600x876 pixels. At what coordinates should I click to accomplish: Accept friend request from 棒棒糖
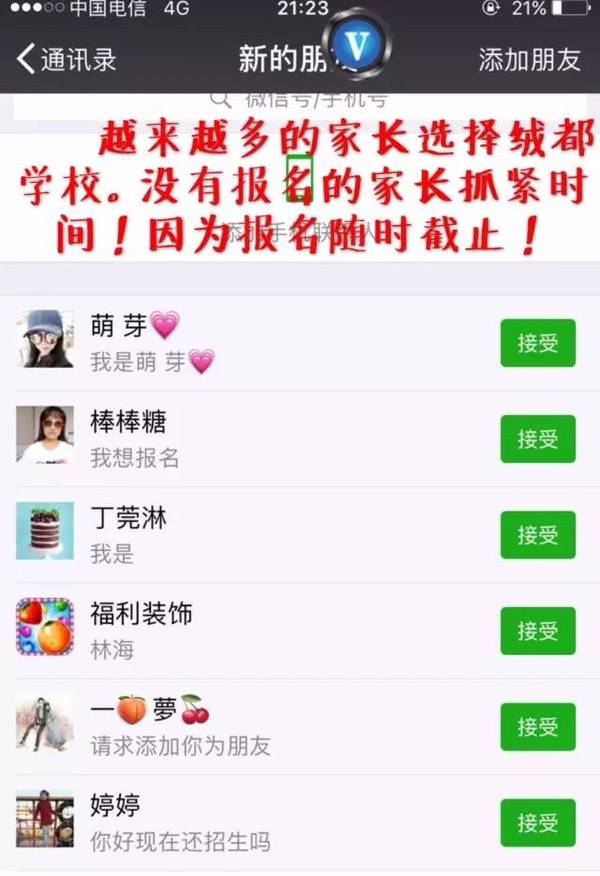pyautogui.click(x=538, y=439)
